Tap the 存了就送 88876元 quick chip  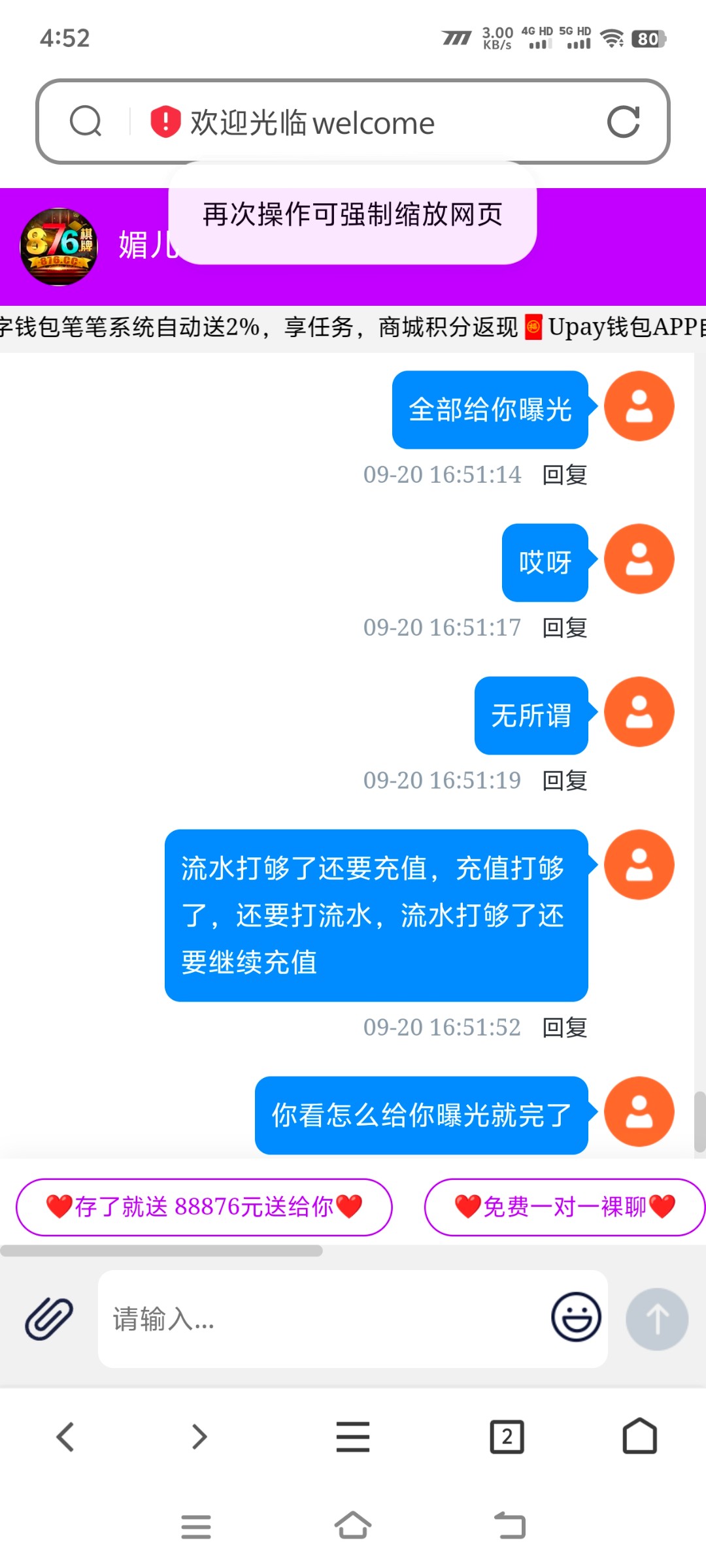204,1207
